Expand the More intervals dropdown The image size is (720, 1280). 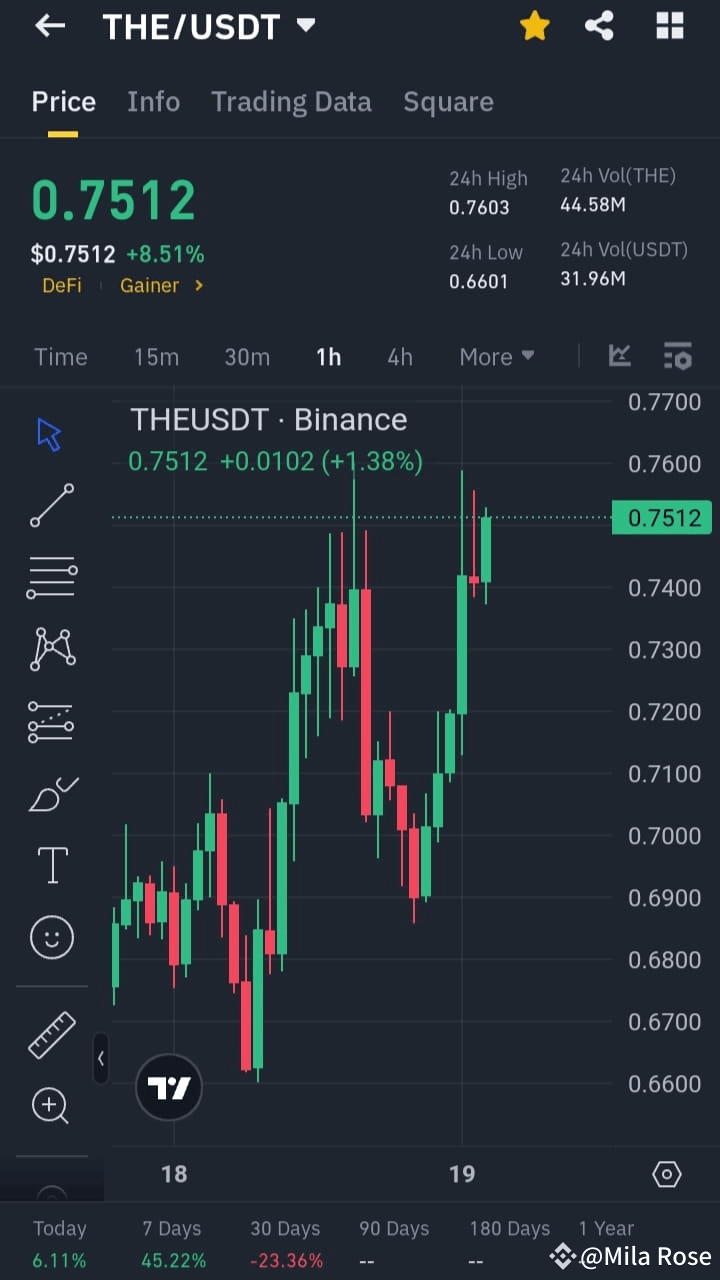(497, 356)
